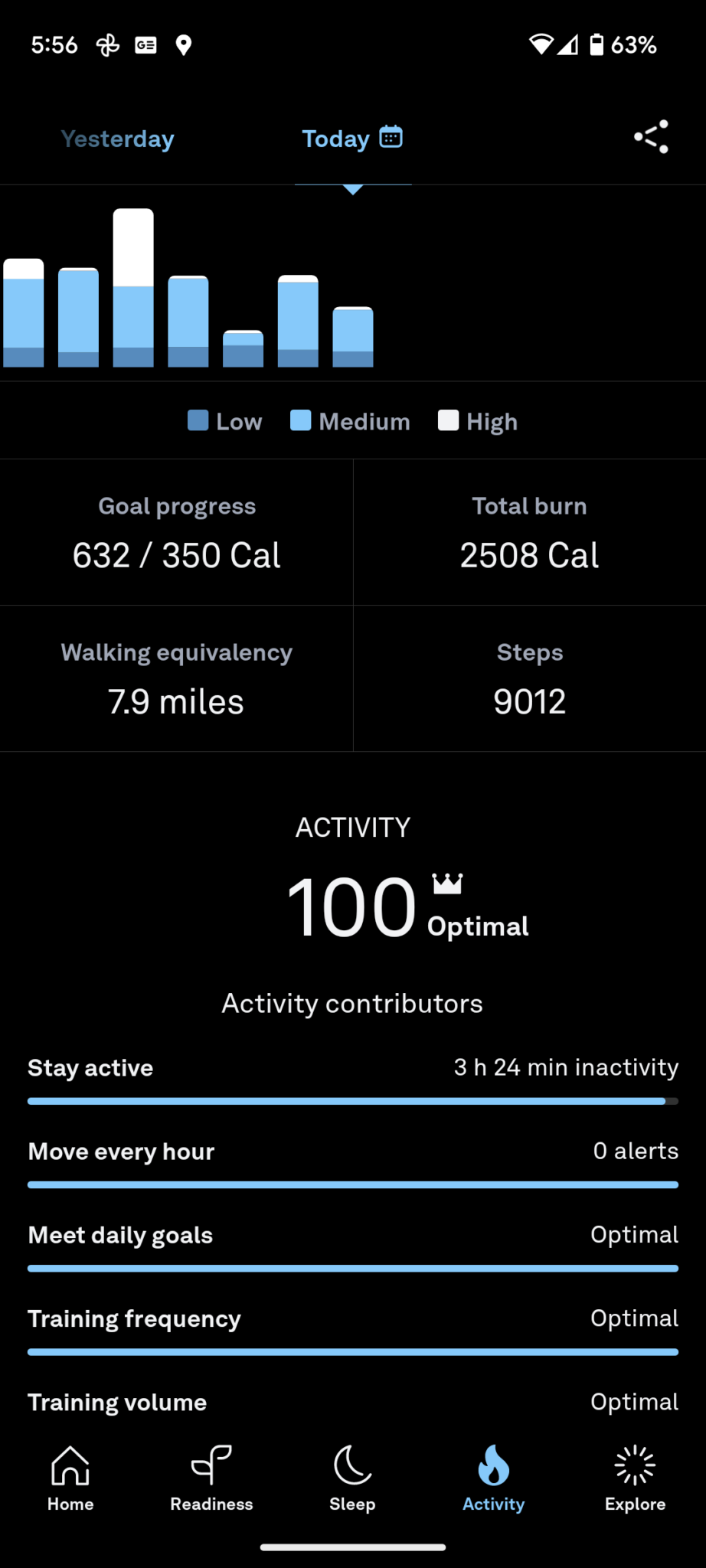The image size is (706, 1568).
Task: Open the Today date picker
Action: (391, 138)
